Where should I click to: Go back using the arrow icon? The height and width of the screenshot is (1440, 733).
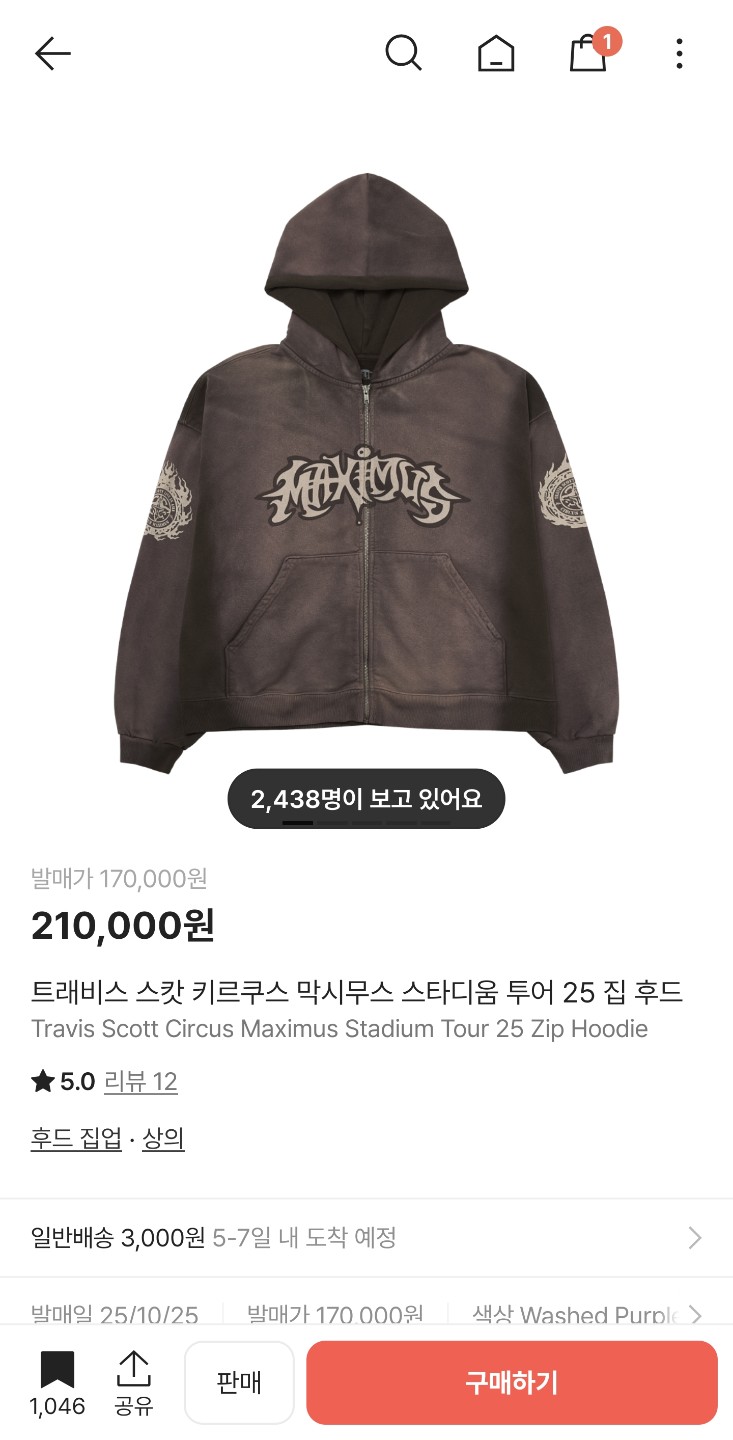52,53
